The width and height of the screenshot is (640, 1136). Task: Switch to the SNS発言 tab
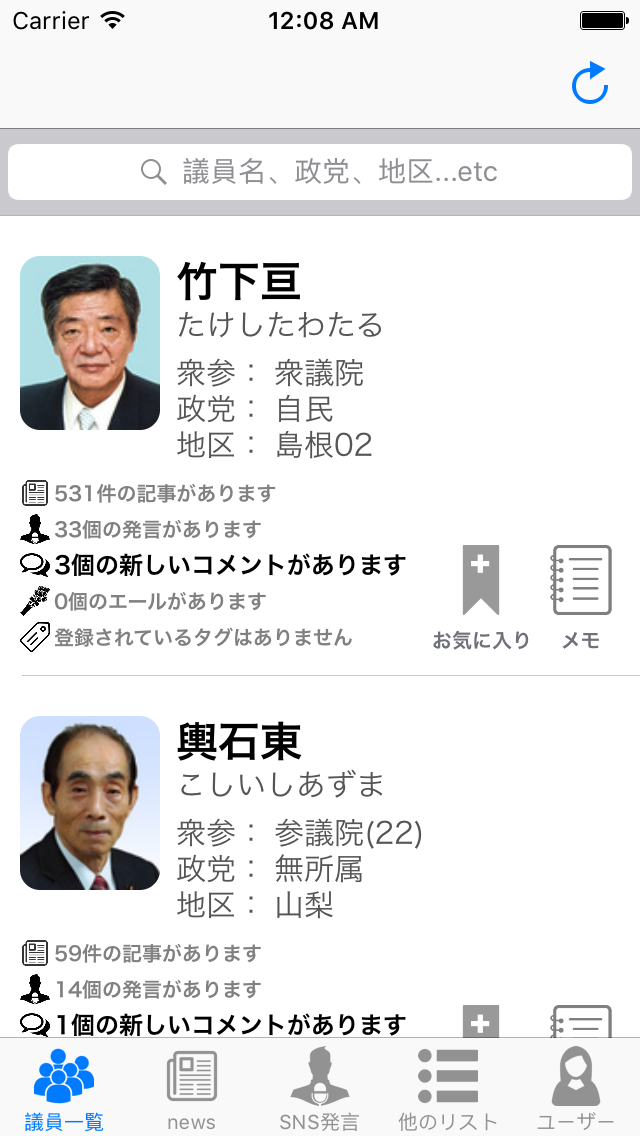click(x=319, y=1089)
